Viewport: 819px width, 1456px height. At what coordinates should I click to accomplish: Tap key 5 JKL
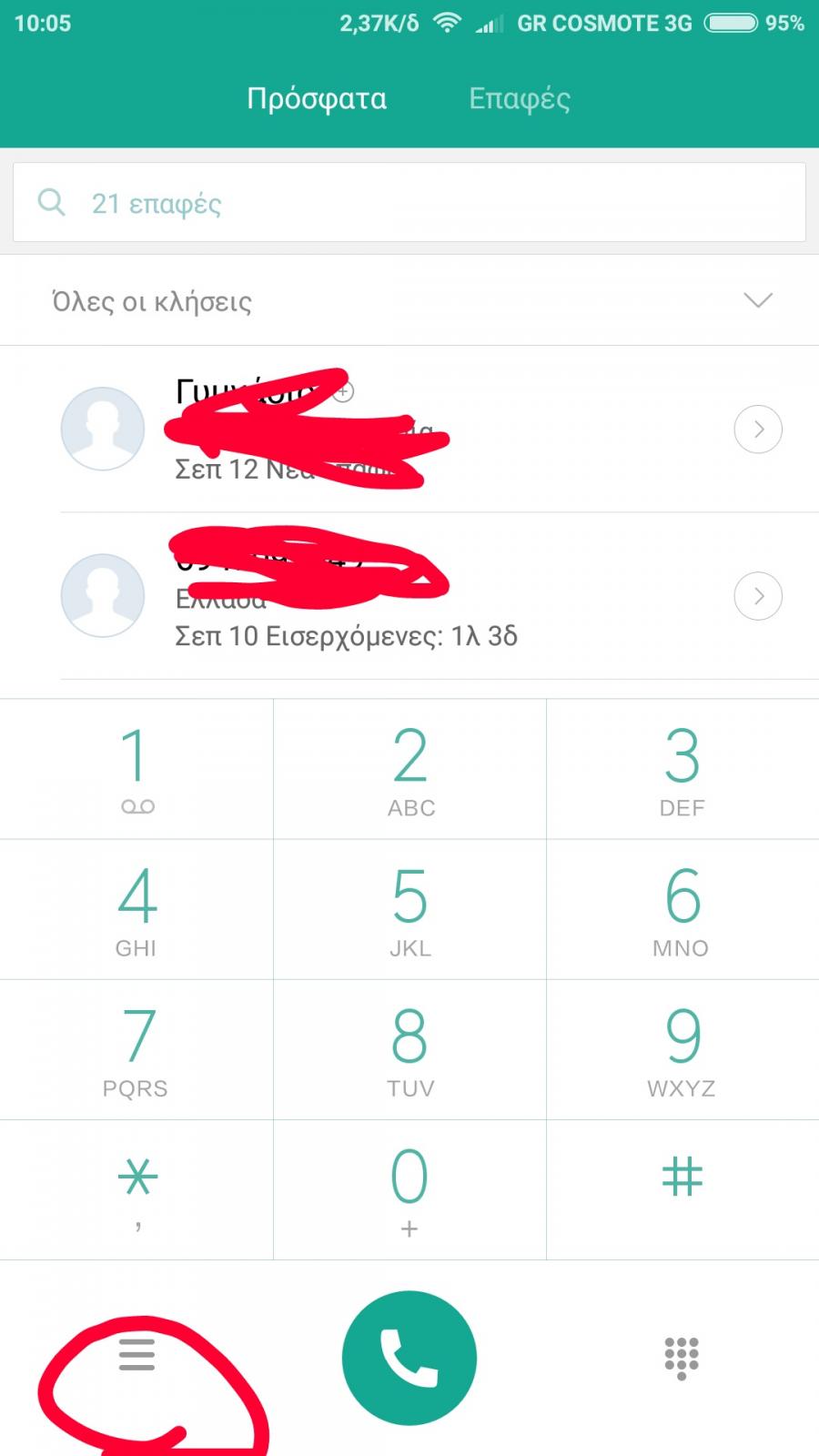pos(409,909)
